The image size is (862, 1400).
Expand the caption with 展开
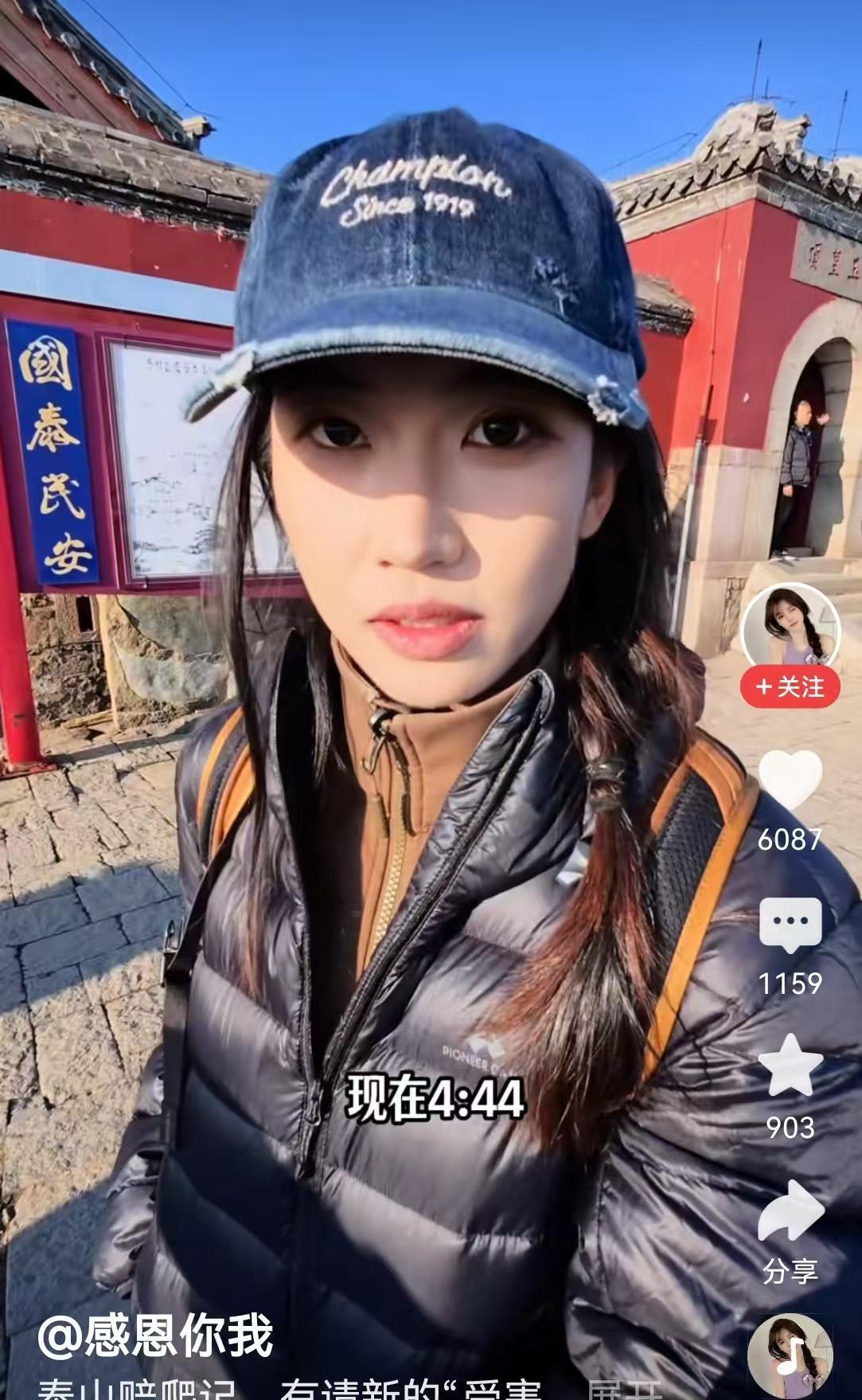[625, 1391]
